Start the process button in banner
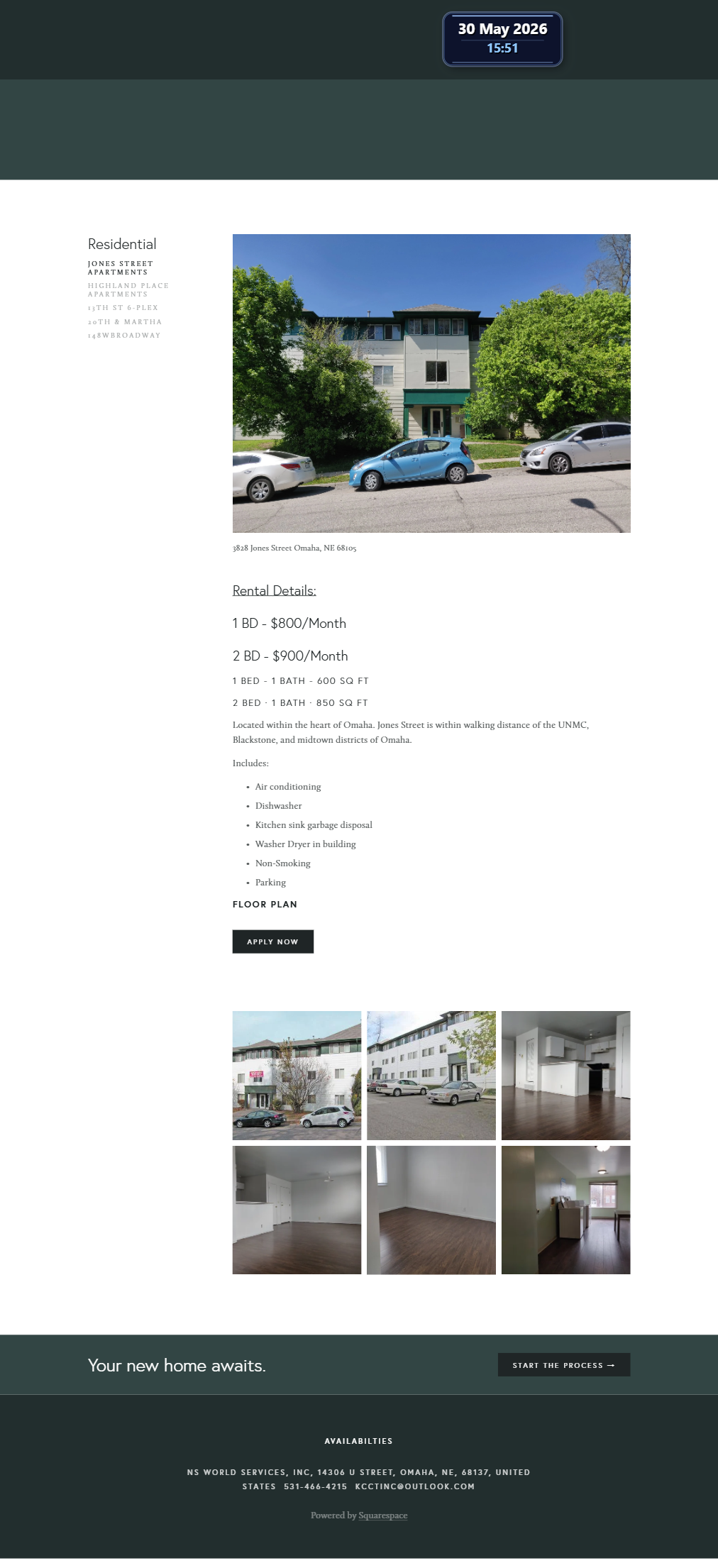This screenshot has height=1568, width=718. pos(564,1364)
